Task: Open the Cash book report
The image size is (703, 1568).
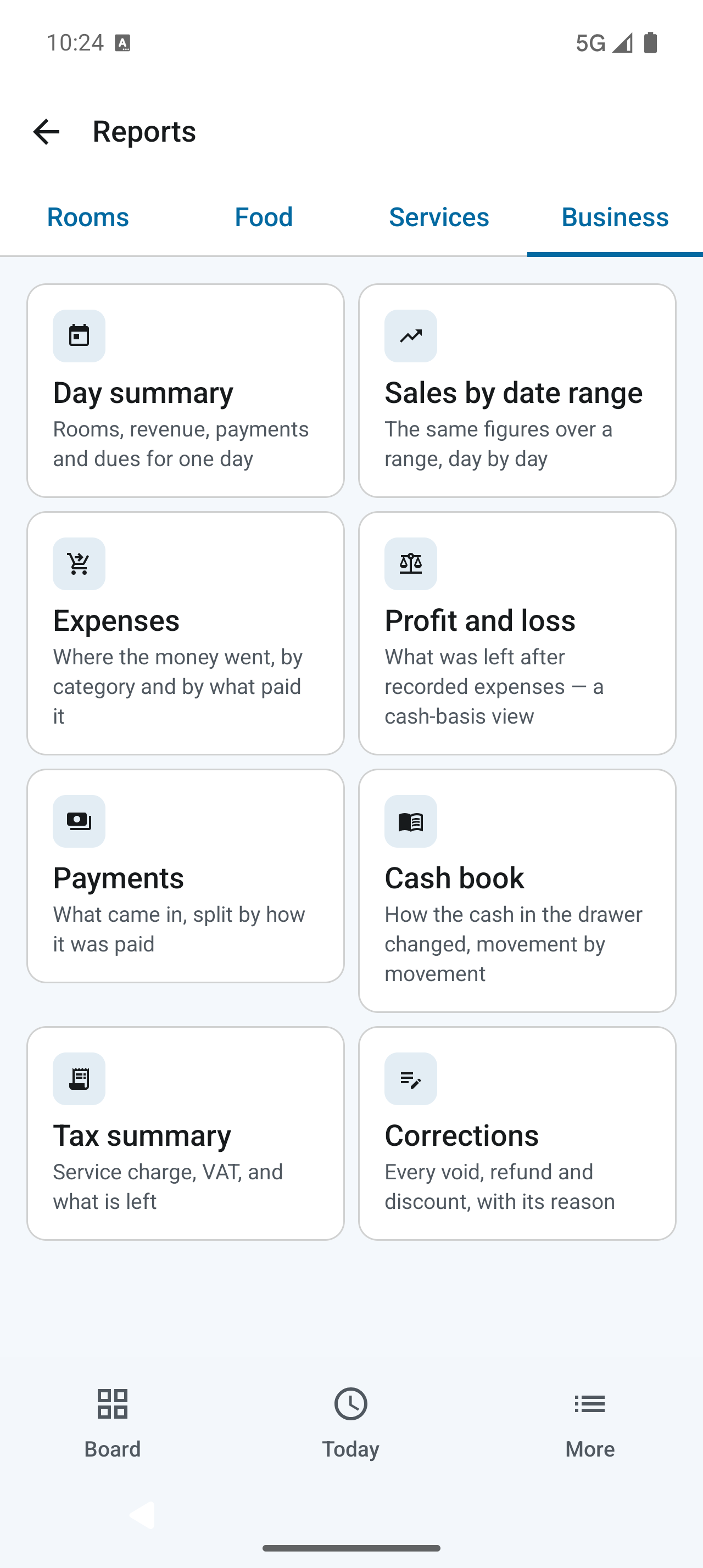Action: point(517,891)
